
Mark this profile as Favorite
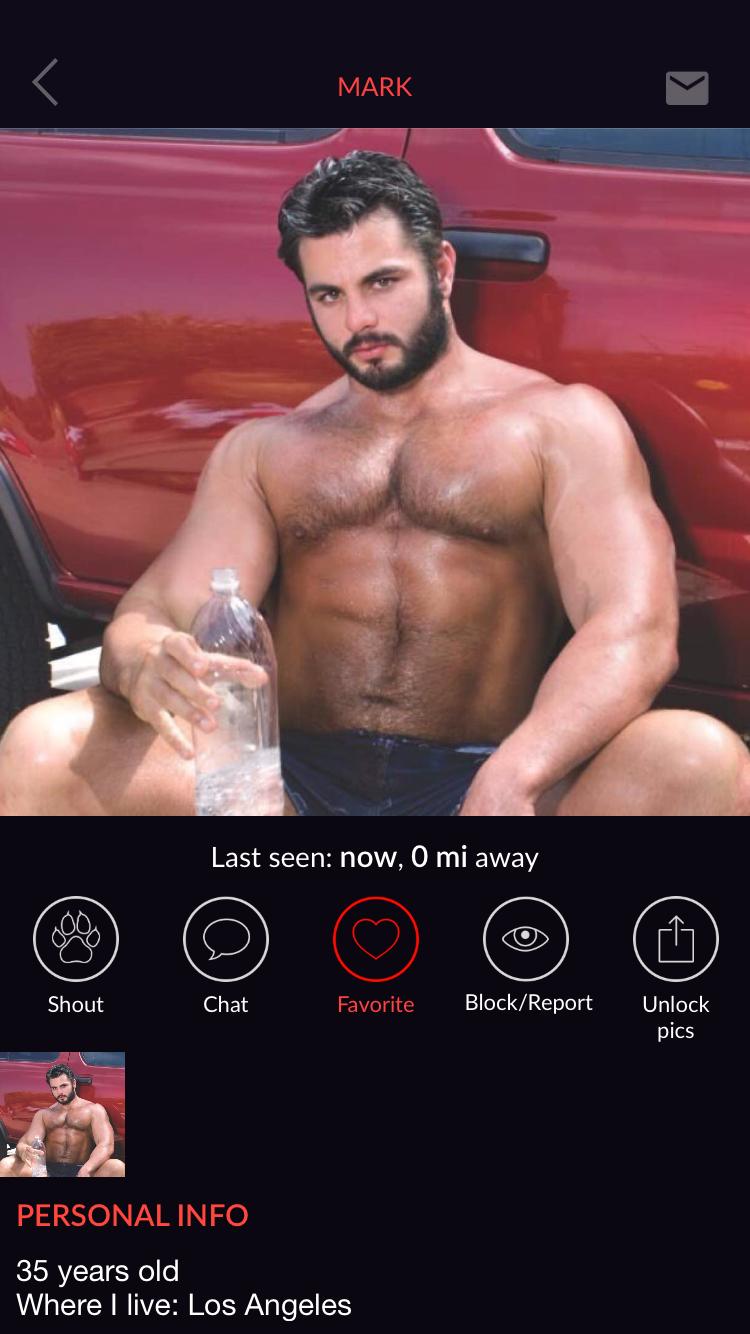click(376, 939)
